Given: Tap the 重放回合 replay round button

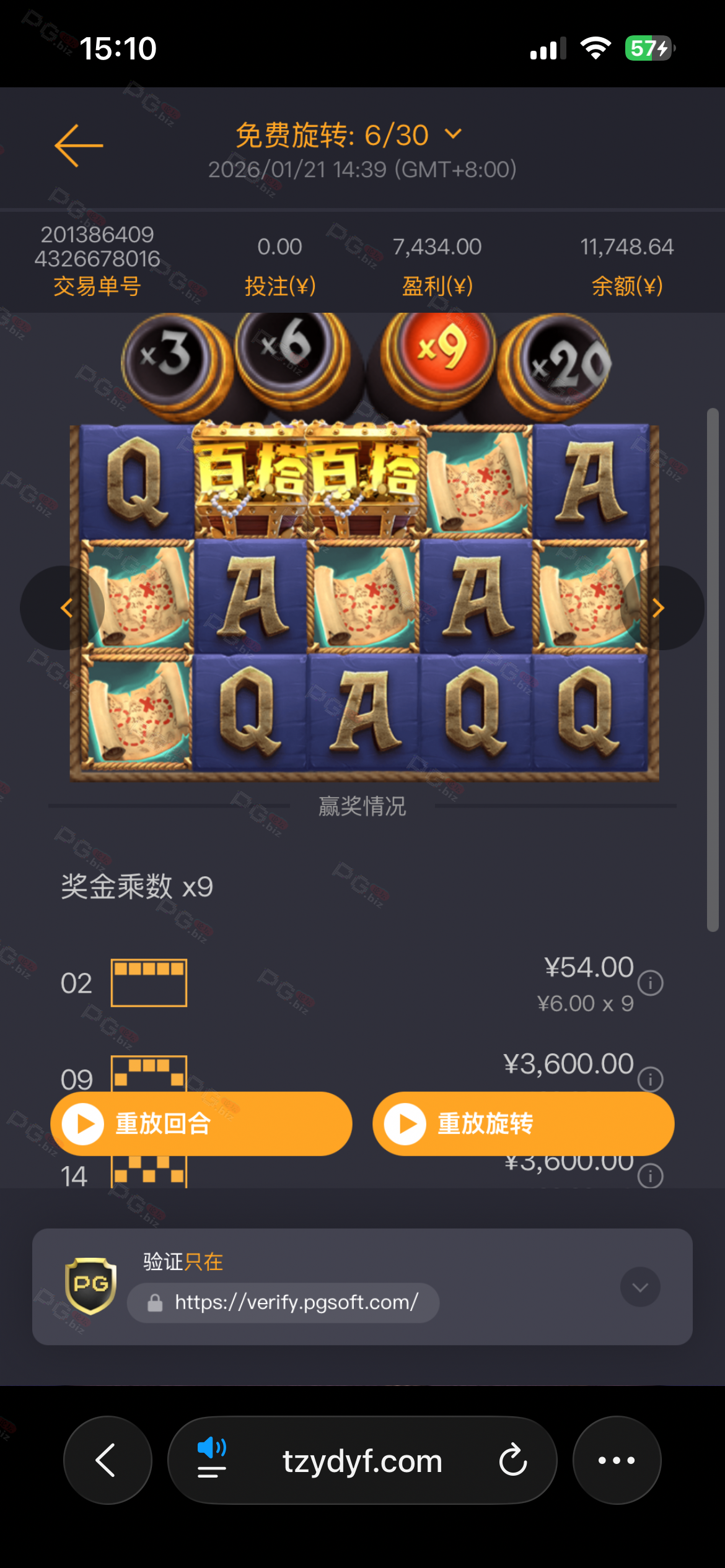Looking at the screenshot, I should click(x=201, y=1123).
